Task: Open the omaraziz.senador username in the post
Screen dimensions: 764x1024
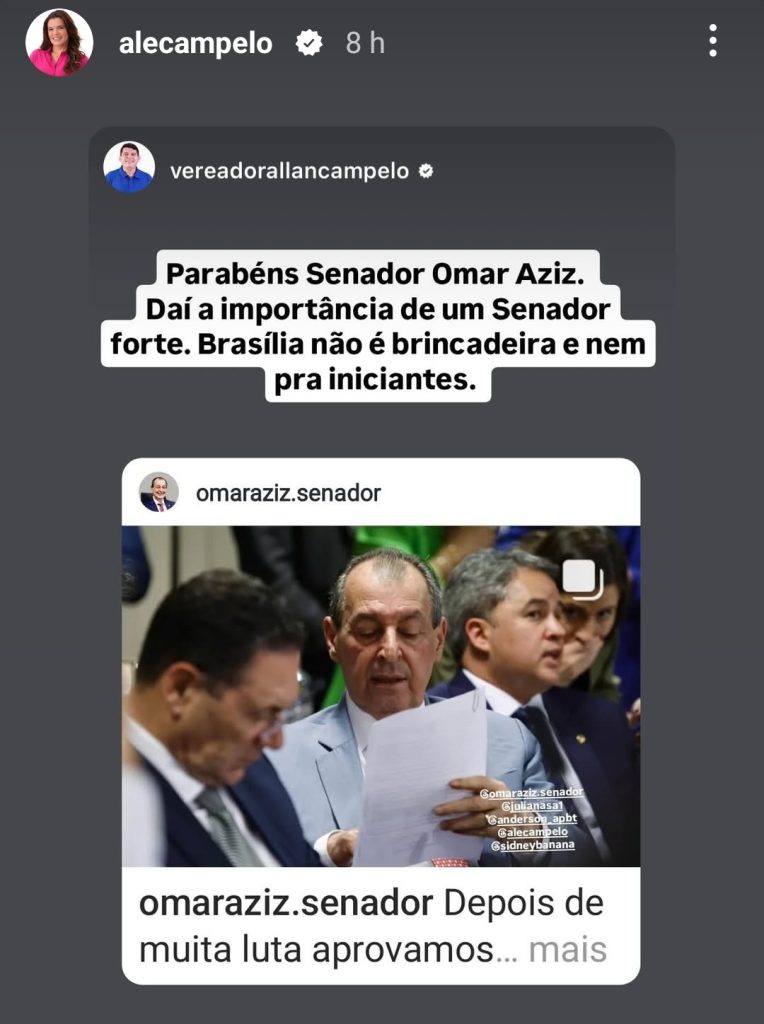Action: pyautogui.click(x=288, y=493)
